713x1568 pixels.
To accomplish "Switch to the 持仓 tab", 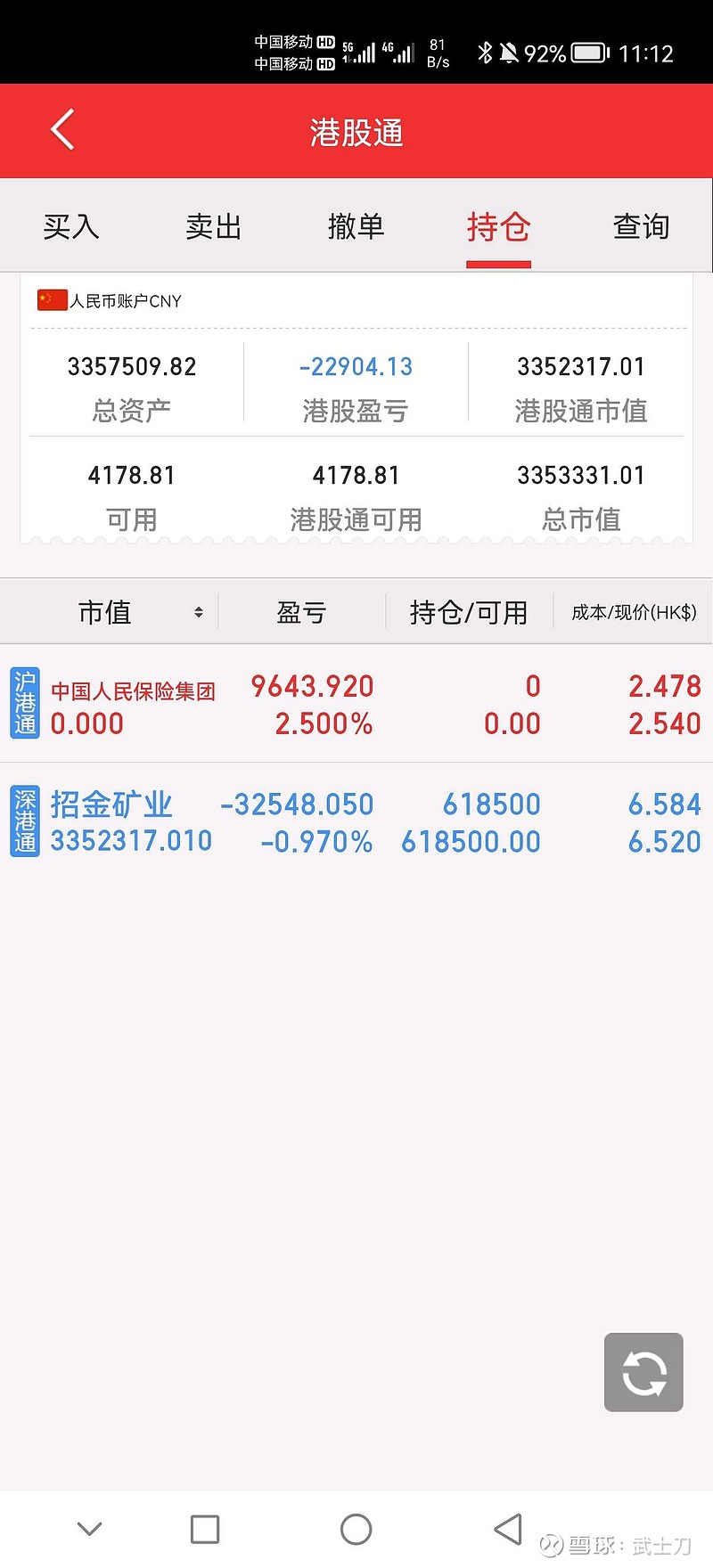I will pos(498,227).
